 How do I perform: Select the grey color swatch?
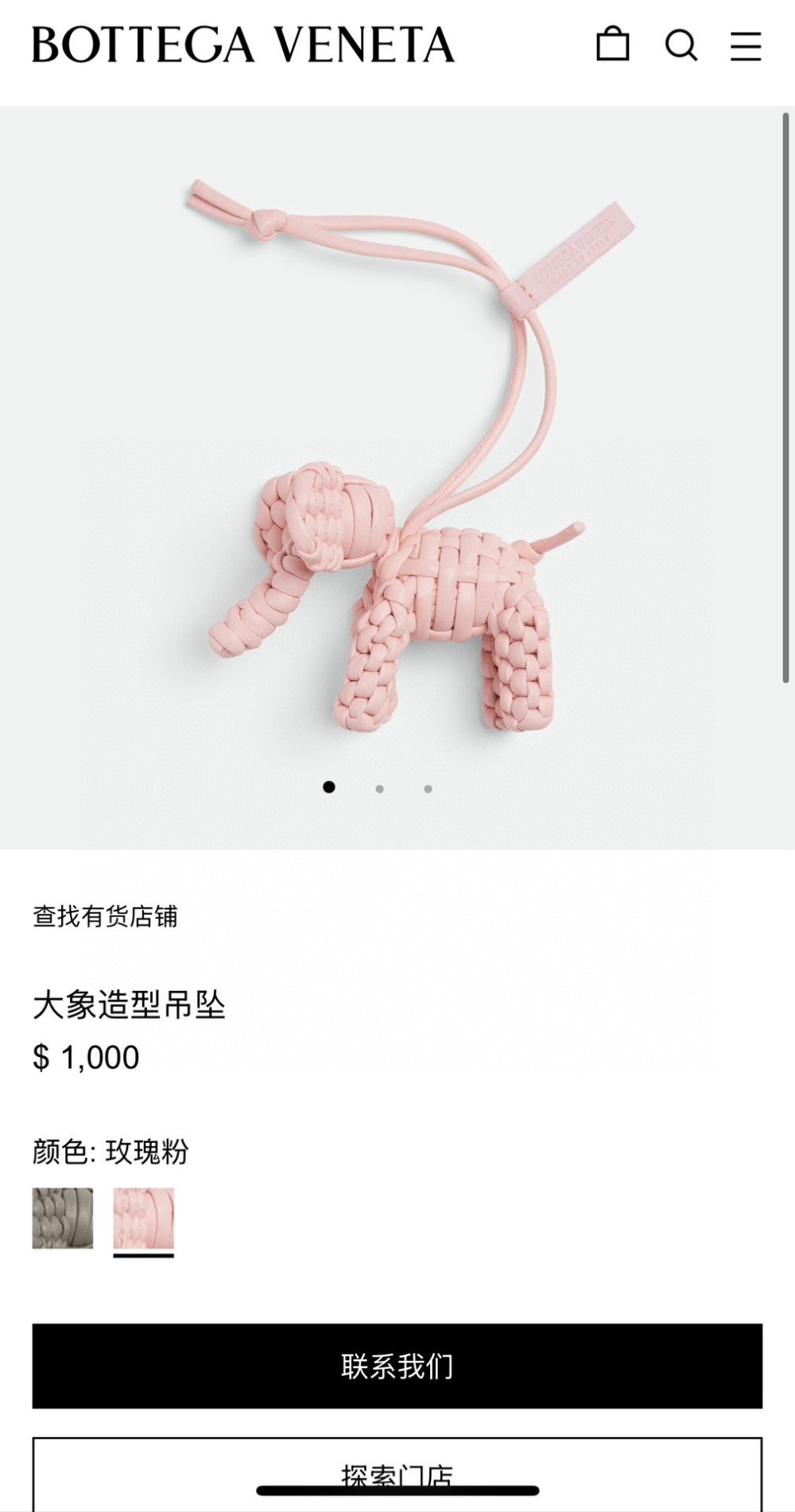point(63,1218)
